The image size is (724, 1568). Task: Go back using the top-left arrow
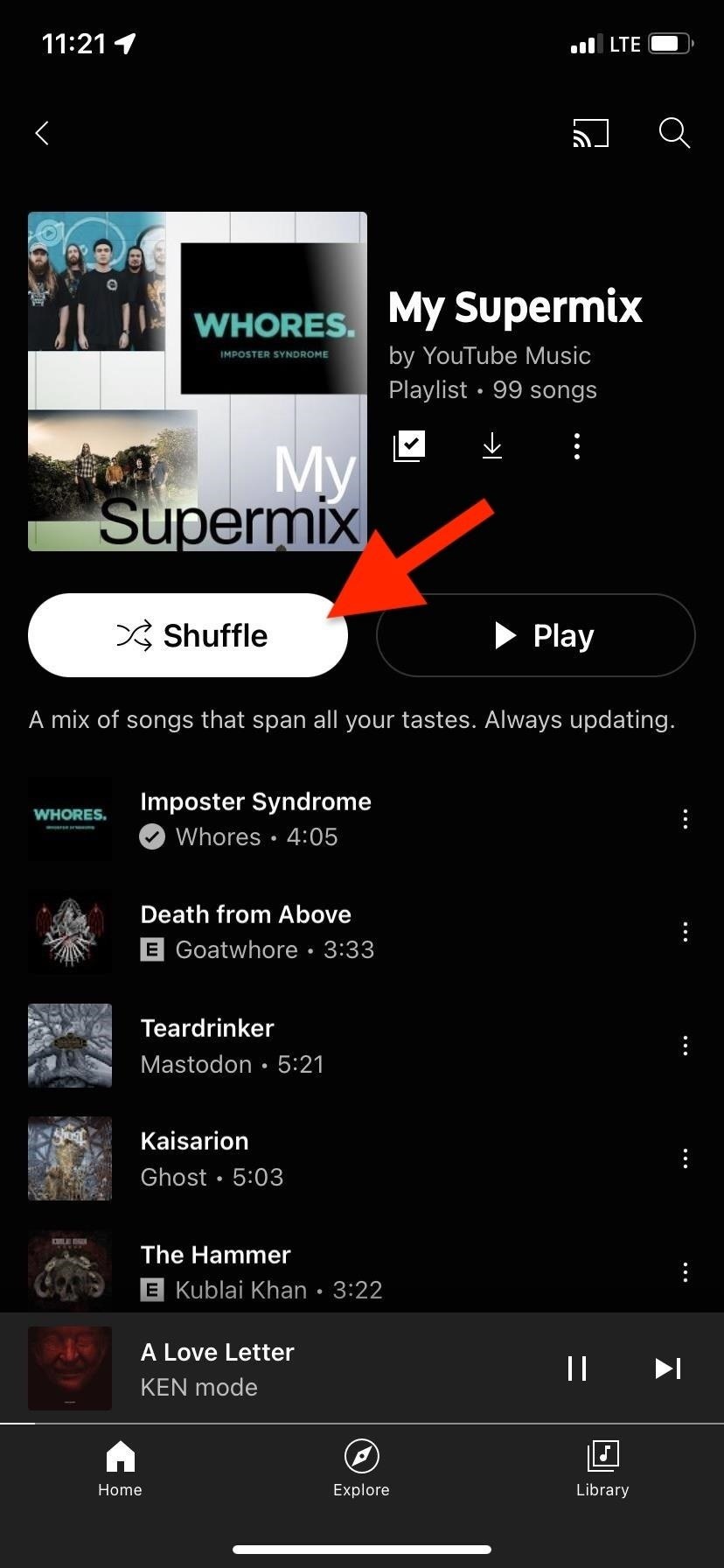pos(41,133)
